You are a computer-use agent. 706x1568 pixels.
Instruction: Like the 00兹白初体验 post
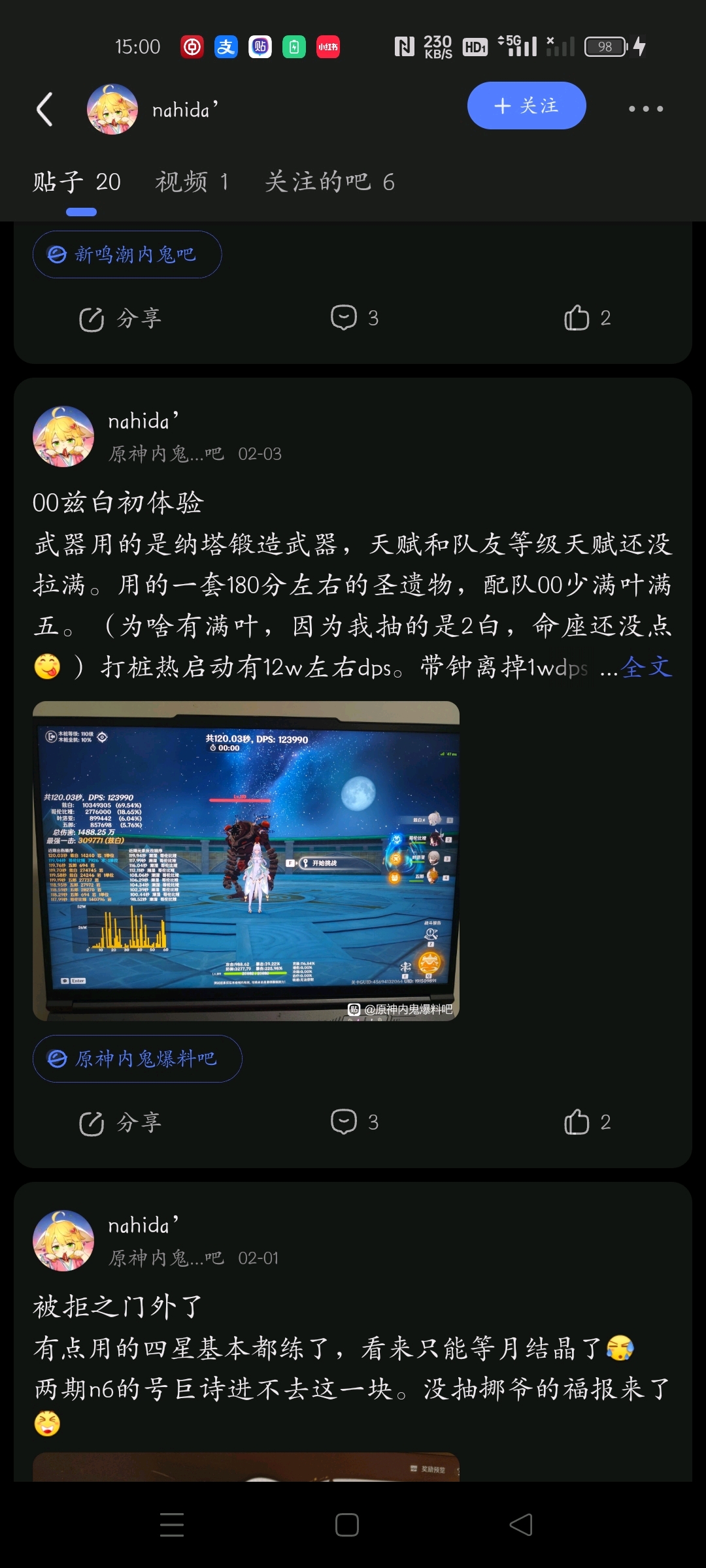pos(587,1122)
